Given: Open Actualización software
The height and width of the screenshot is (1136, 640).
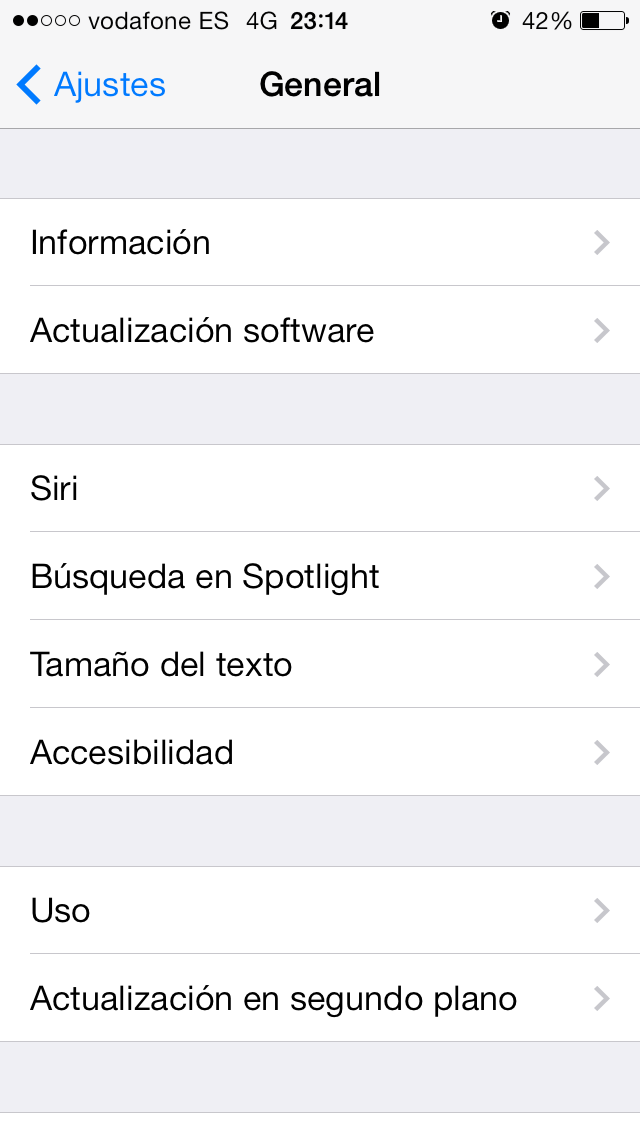Looking at the screenshot, I should pyautogui.click(x=320, y=331).
